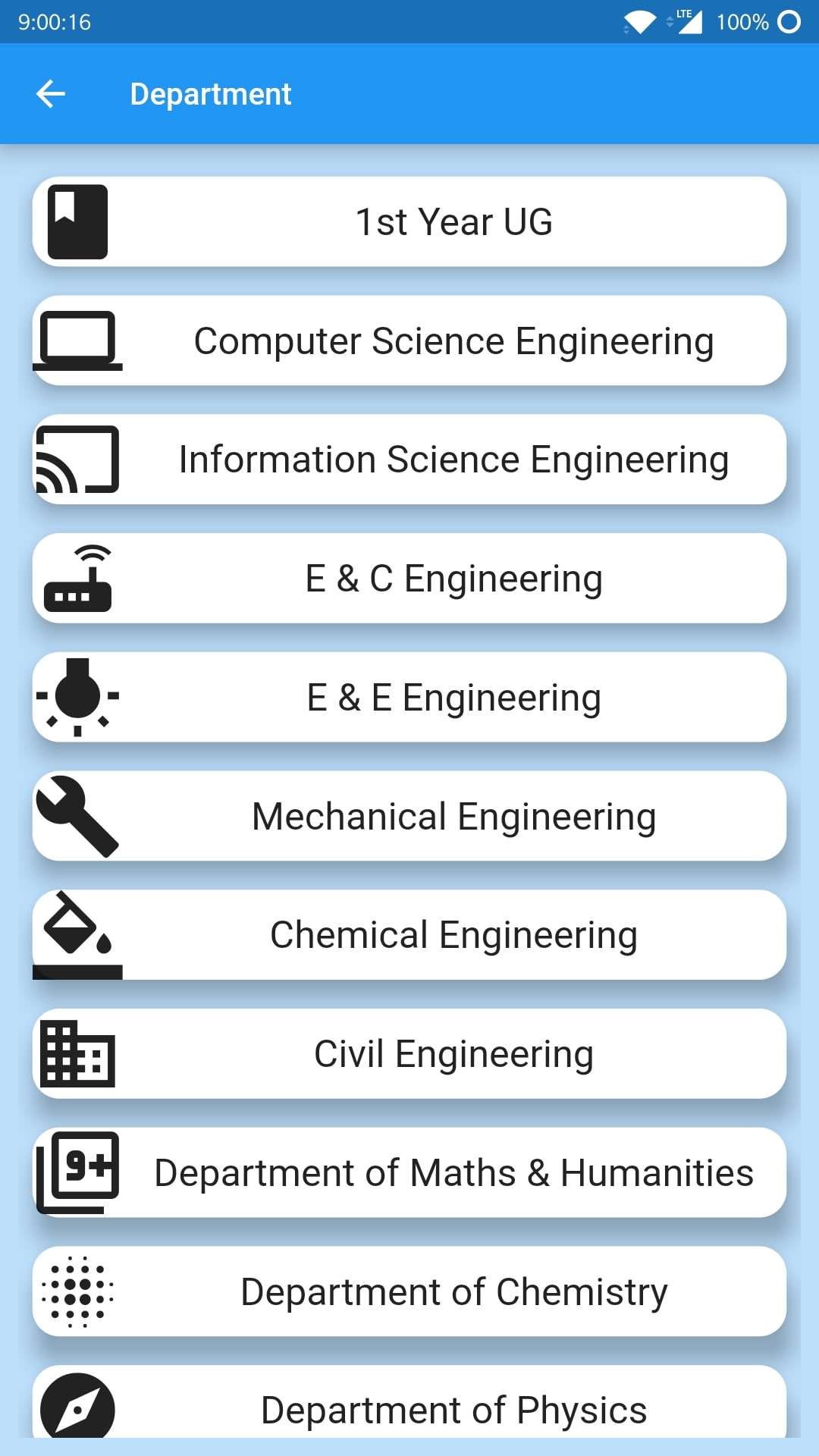Choose E & C Engineering
The height and width of the screenshot is (1456, 819).
point(409,579)
